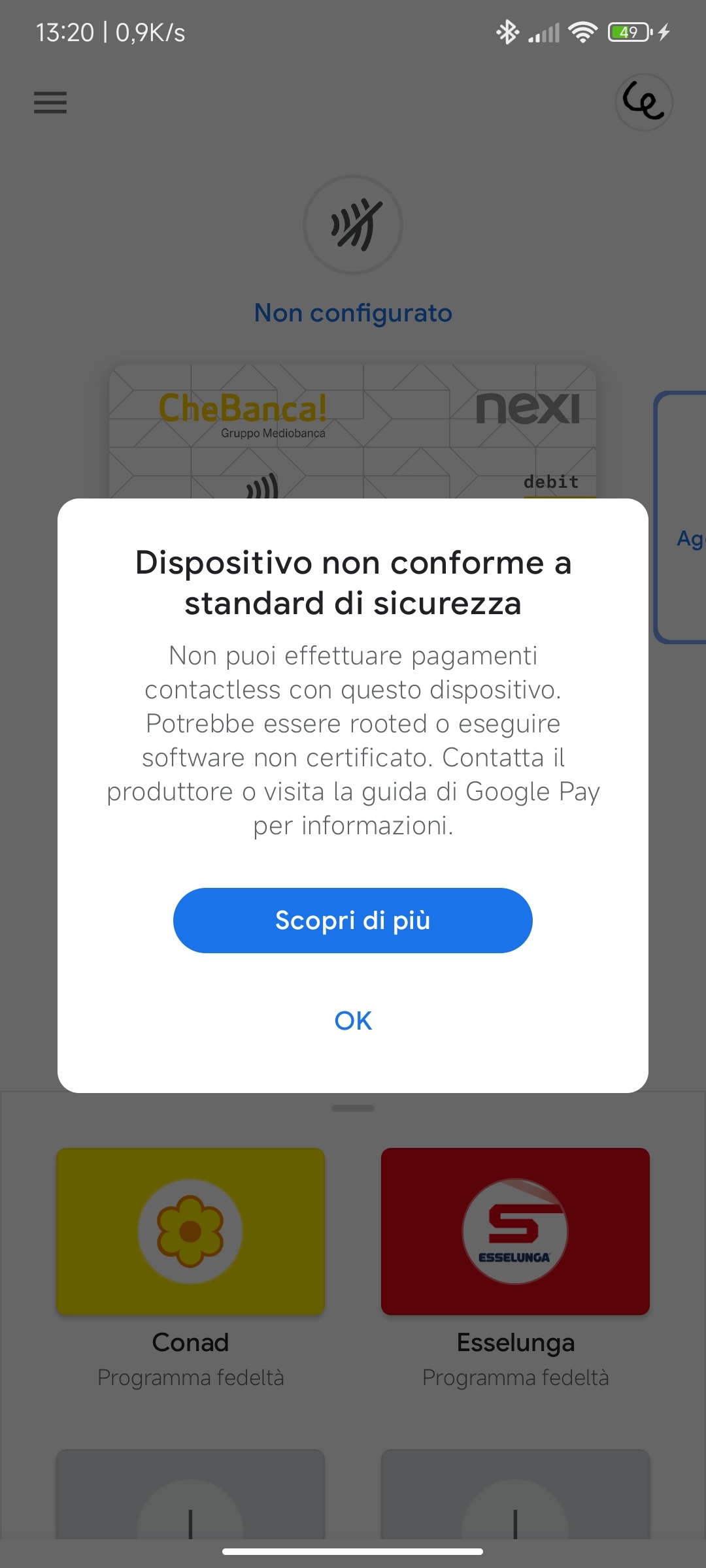The width and height of the screenshot is (706, 1568).
Task: Open the CheBanca! nexi debit card
Action: point(353,432)
